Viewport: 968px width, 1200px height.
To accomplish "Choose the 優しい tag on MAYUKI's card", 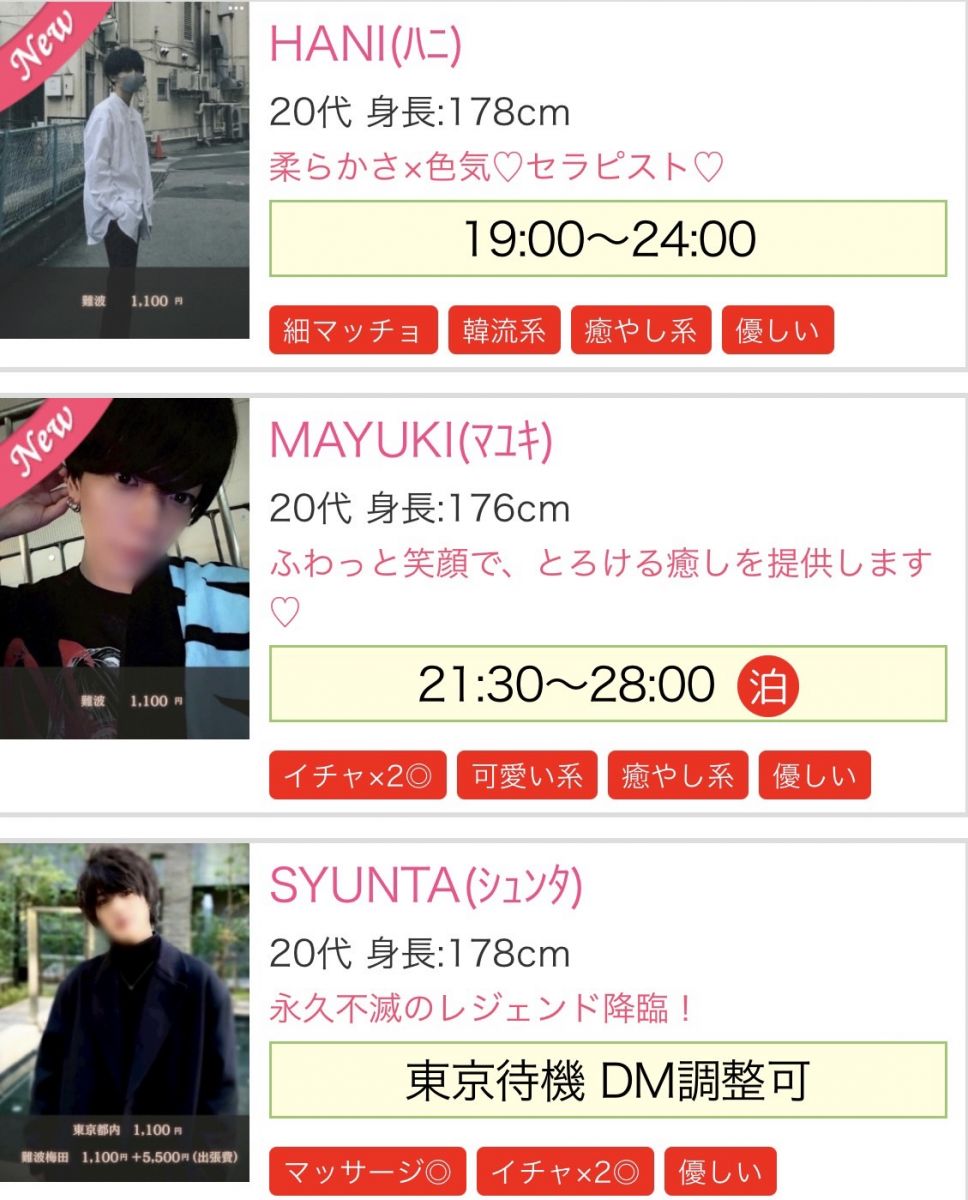I will 814,776.
